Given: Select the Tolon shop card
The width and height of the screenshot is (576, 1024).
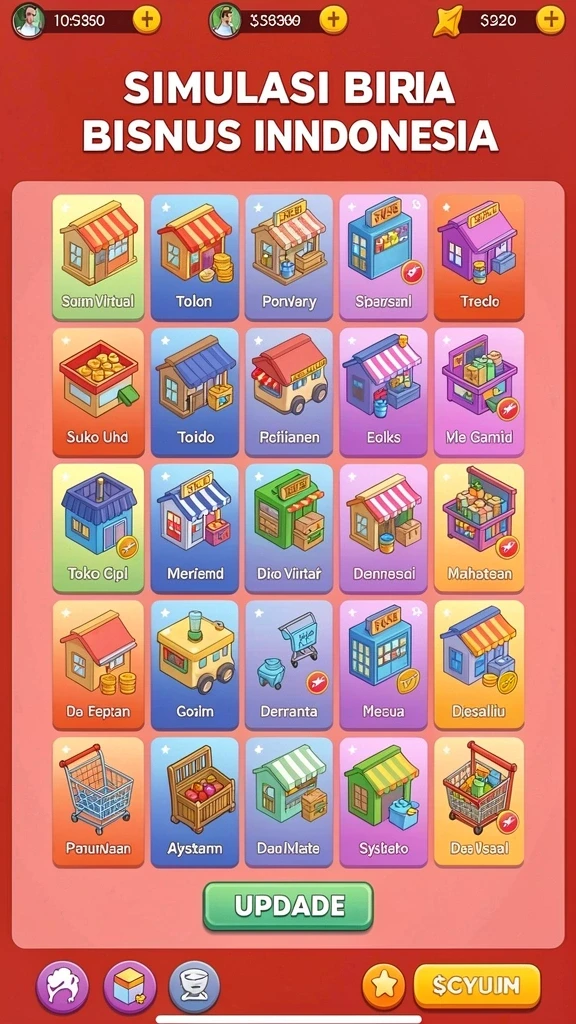Looking at the screenshot, I should coord(194,257).
